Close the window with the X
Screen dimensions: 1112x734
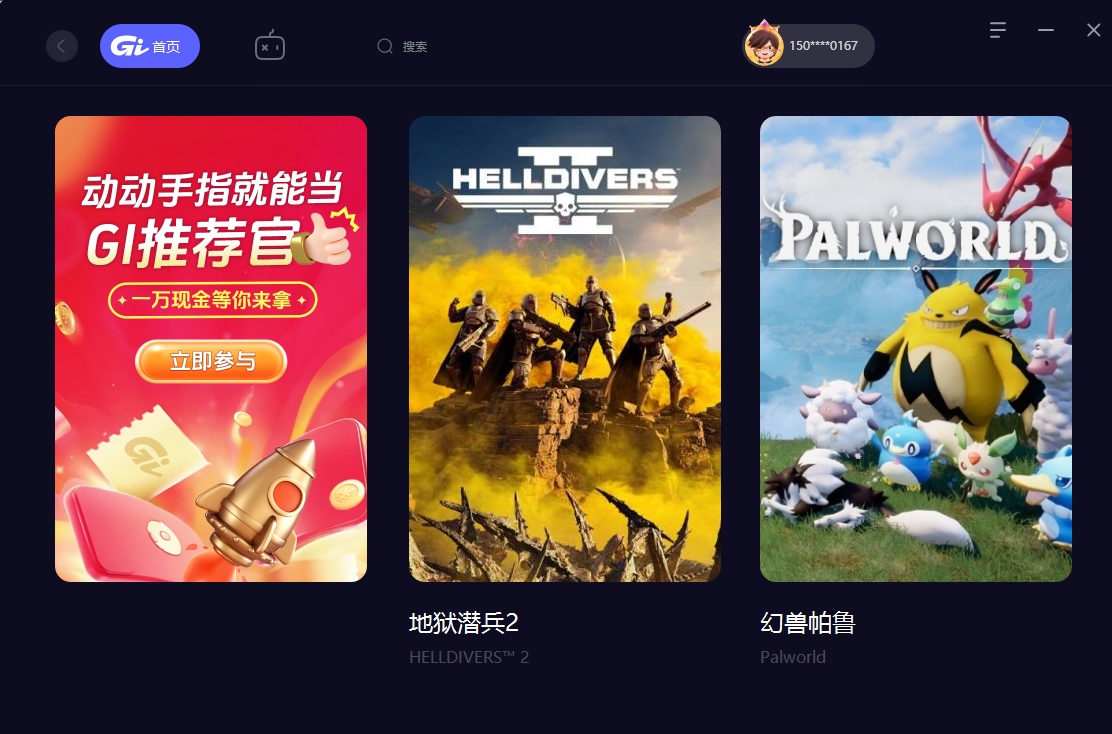point(1093,30)
